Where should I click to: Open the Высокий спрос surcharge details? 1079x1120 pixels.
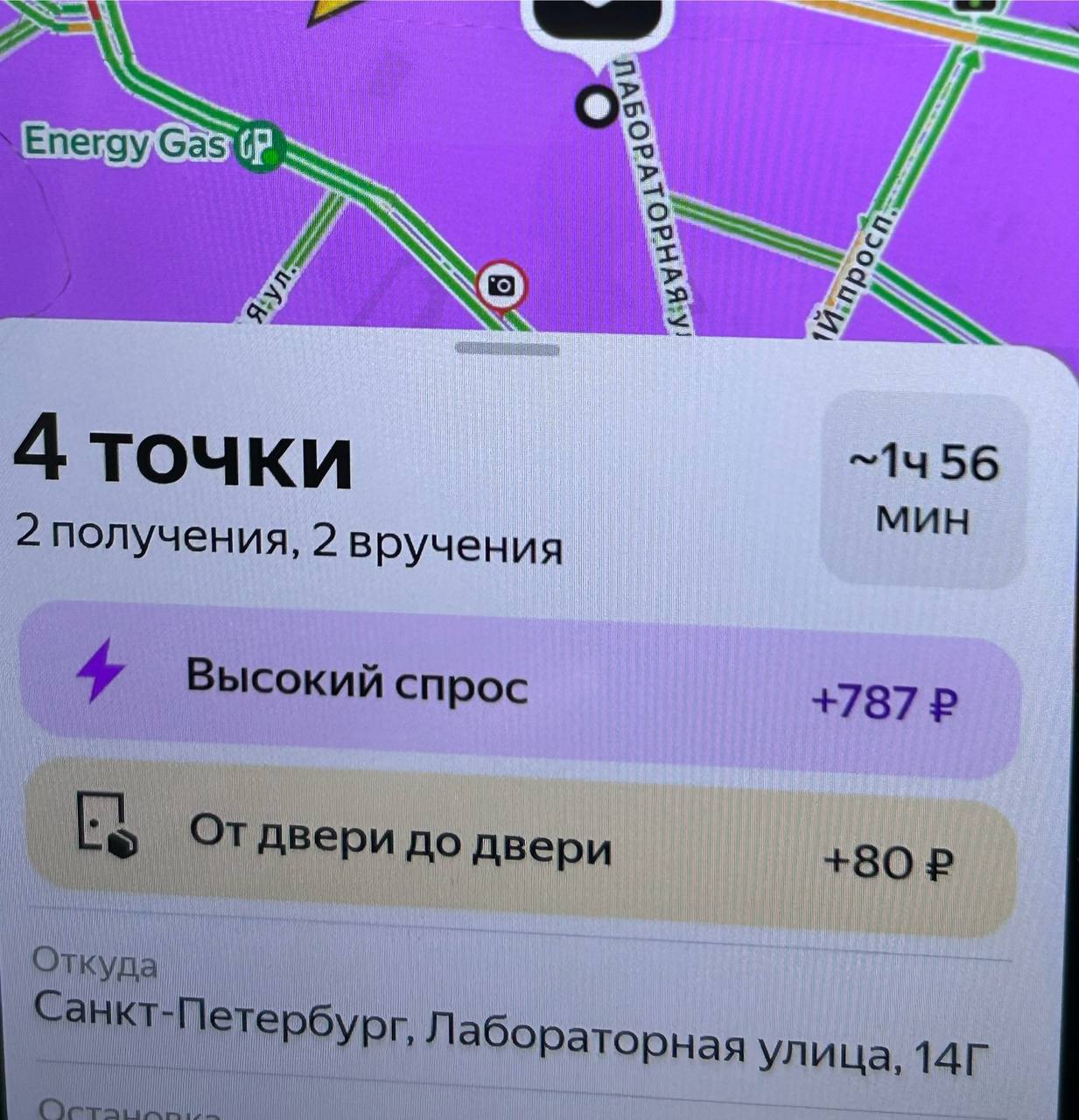(519, 689)
